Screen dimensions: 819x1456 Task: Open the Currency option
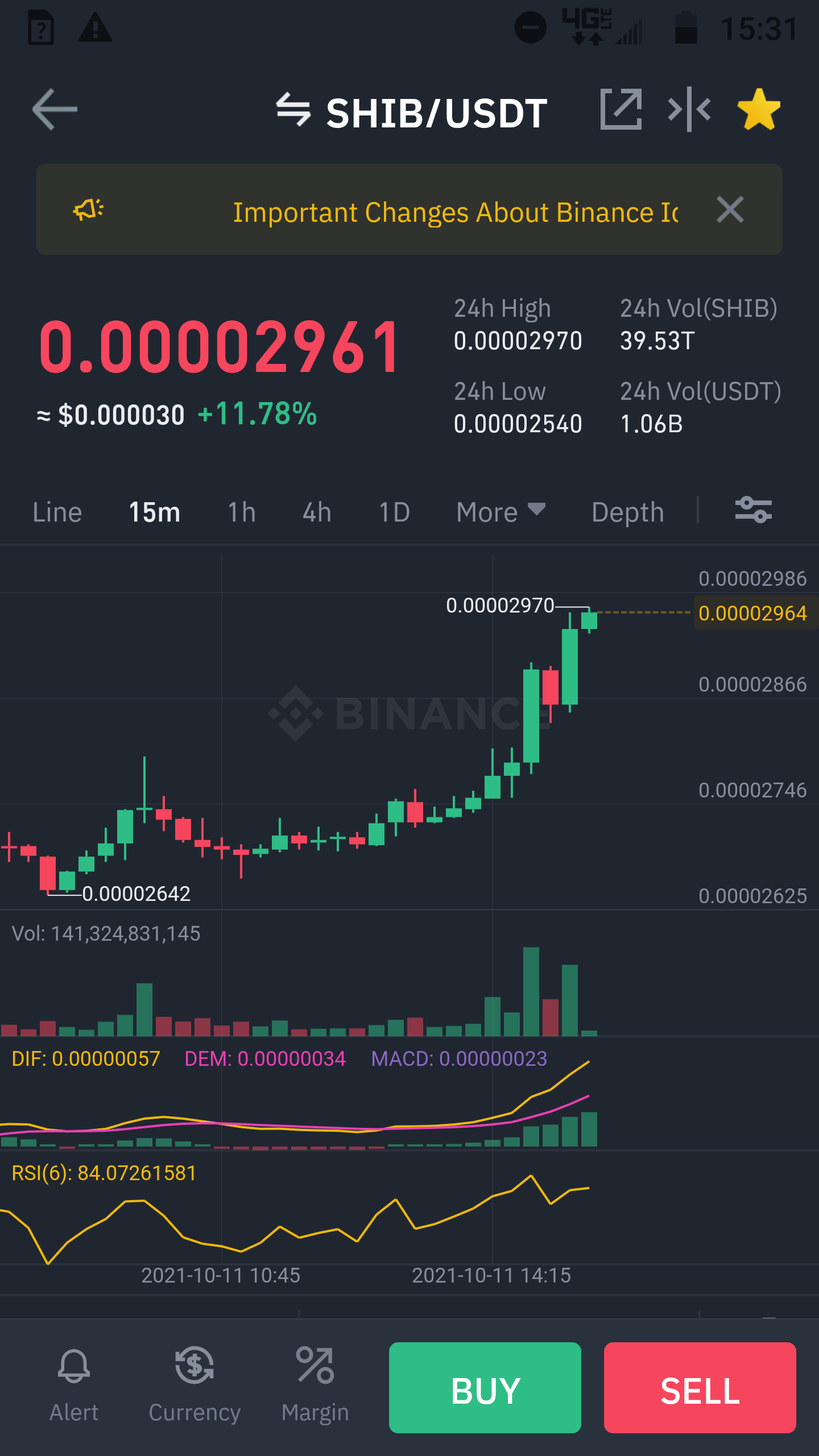(195, 1387)
